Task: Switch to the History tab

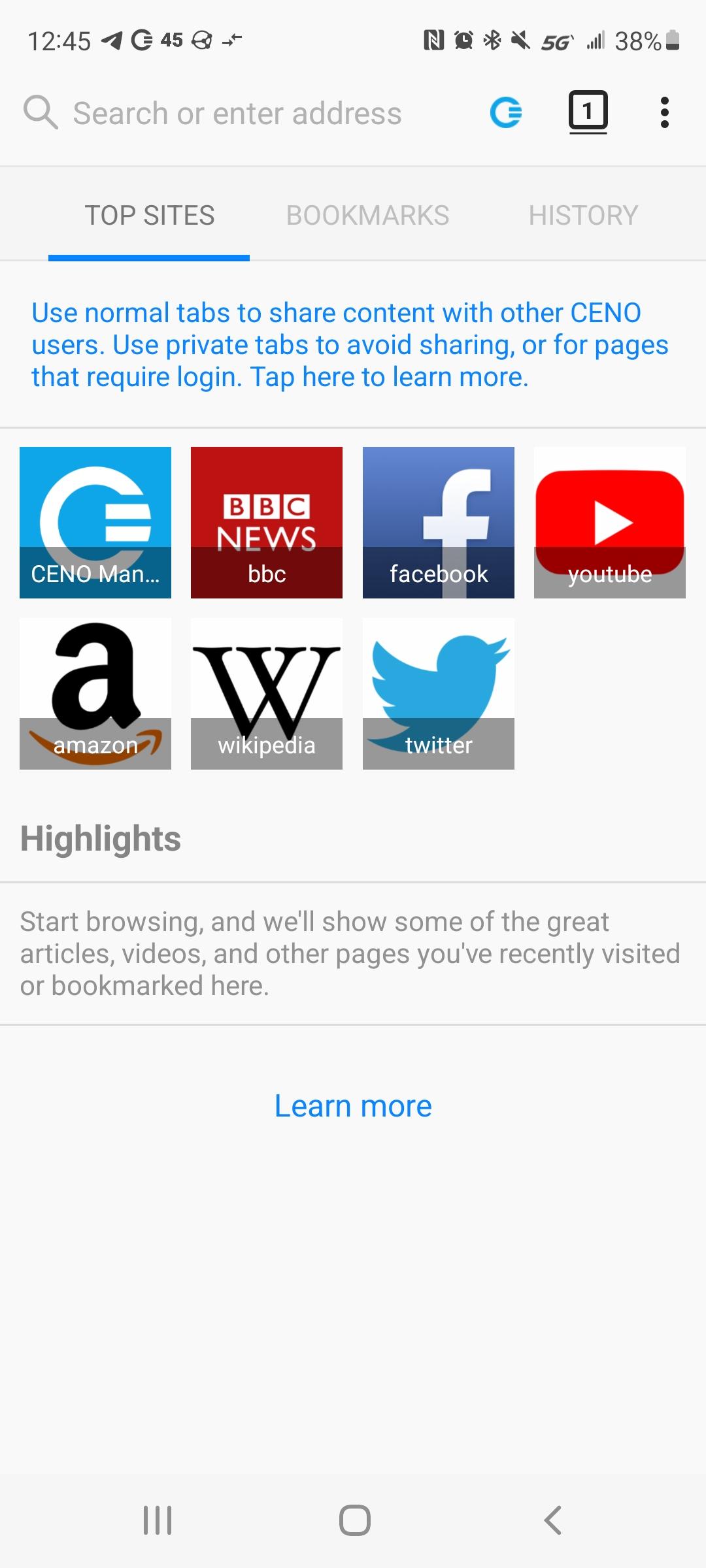Action: click(583, 215)
